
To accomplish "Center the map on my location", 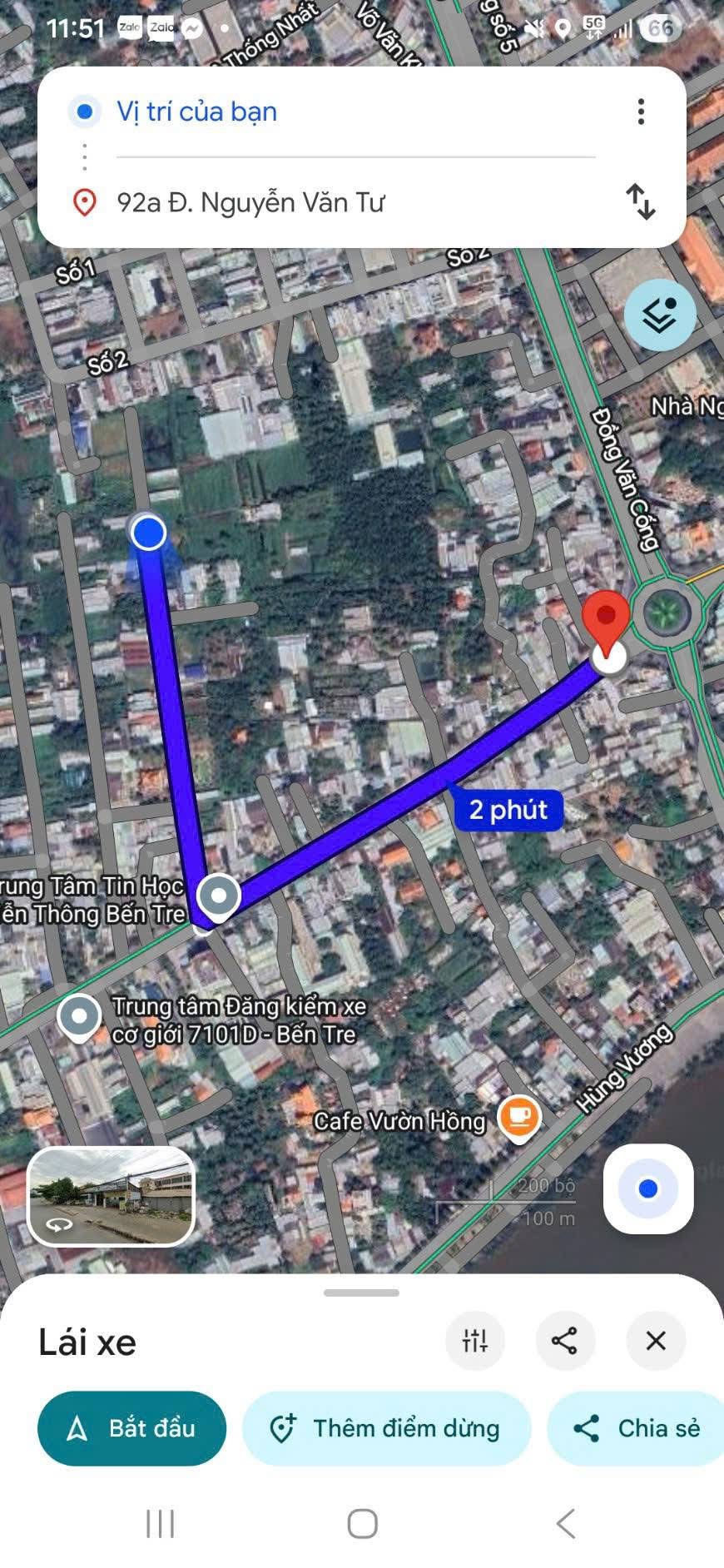I will (x=647, y=1188).
